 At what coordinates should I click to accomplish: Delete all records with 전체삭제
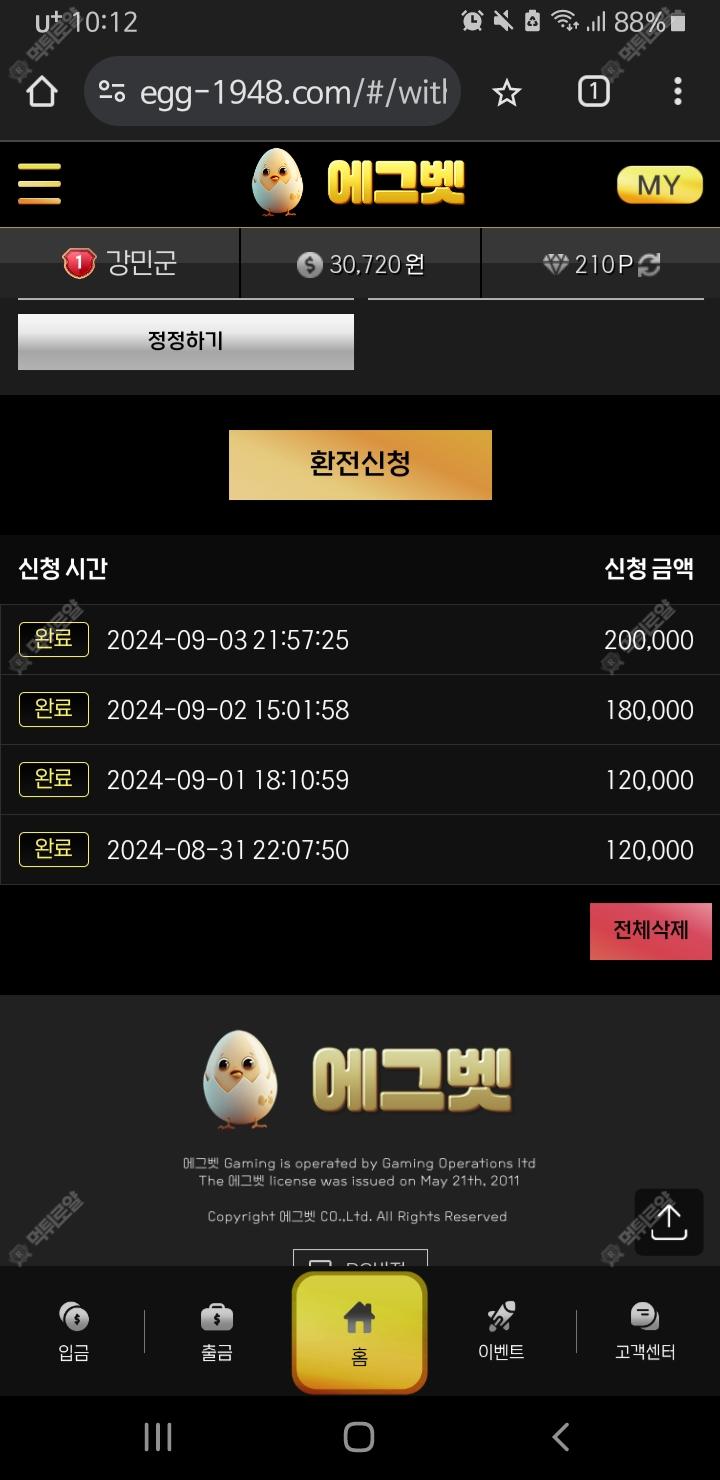(x=650, y=931)
